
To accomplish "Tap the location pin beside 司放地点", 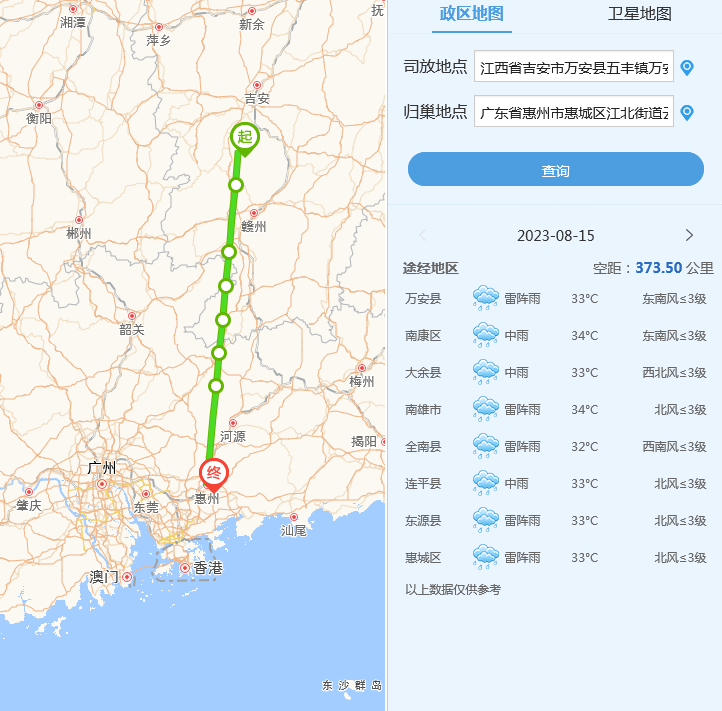I will point(687,68).
